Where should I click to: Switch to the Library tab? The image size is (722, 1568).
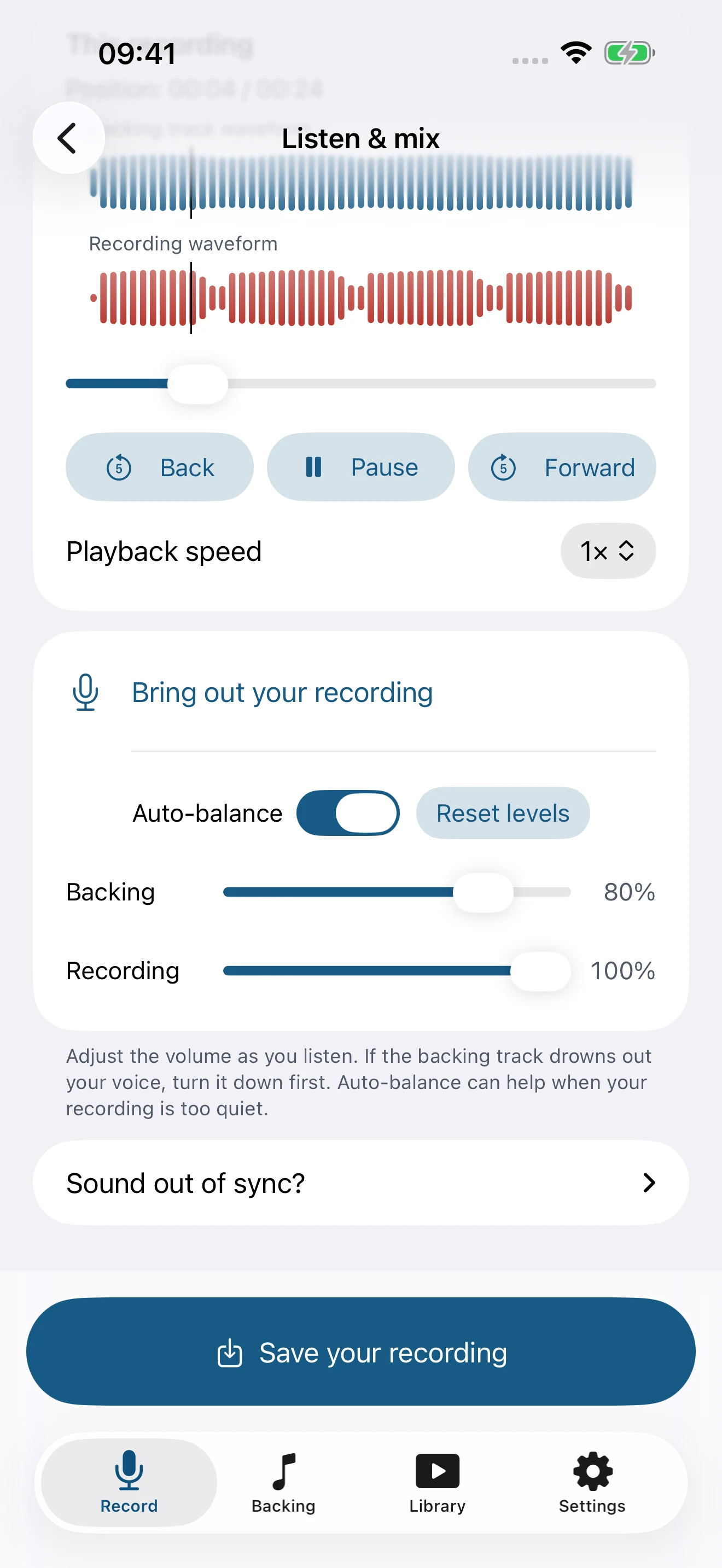point(438,1482)
